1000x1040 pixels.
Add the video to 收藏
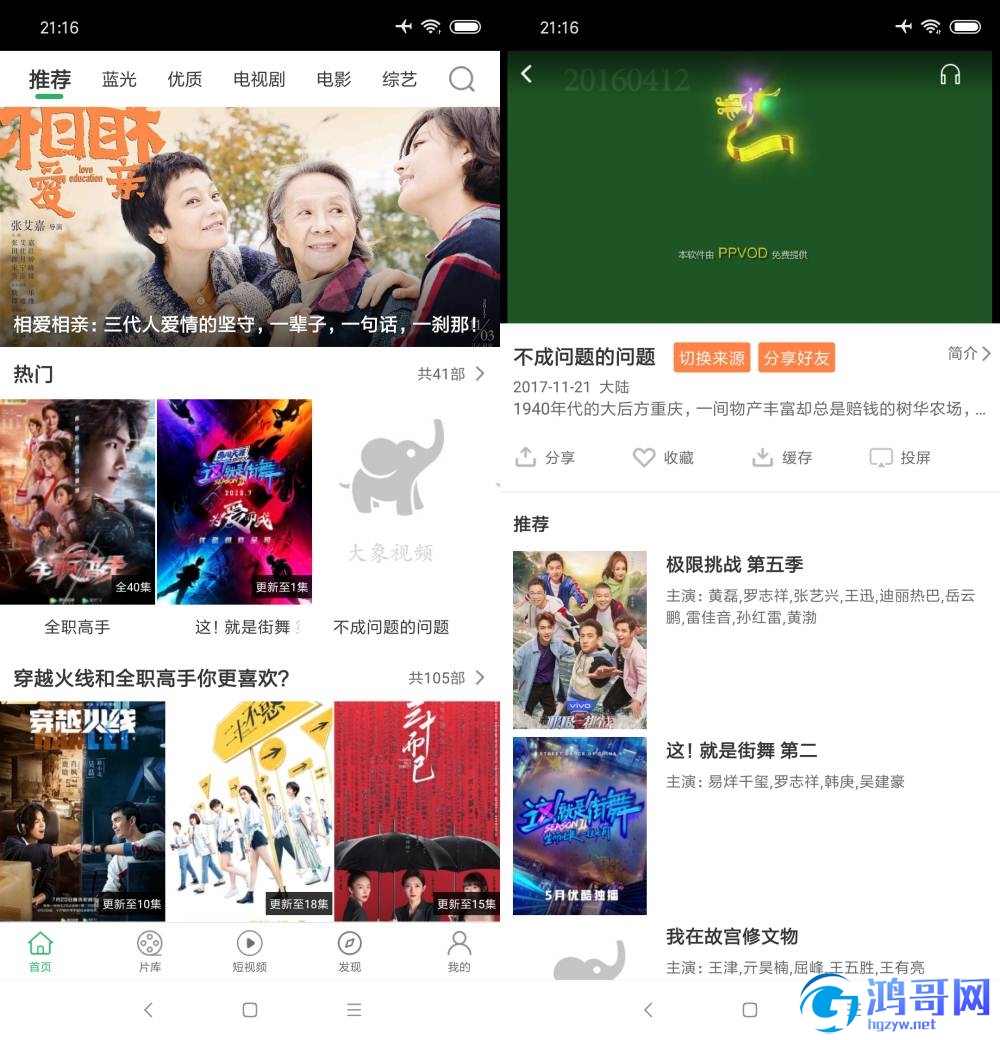(663, 457)
